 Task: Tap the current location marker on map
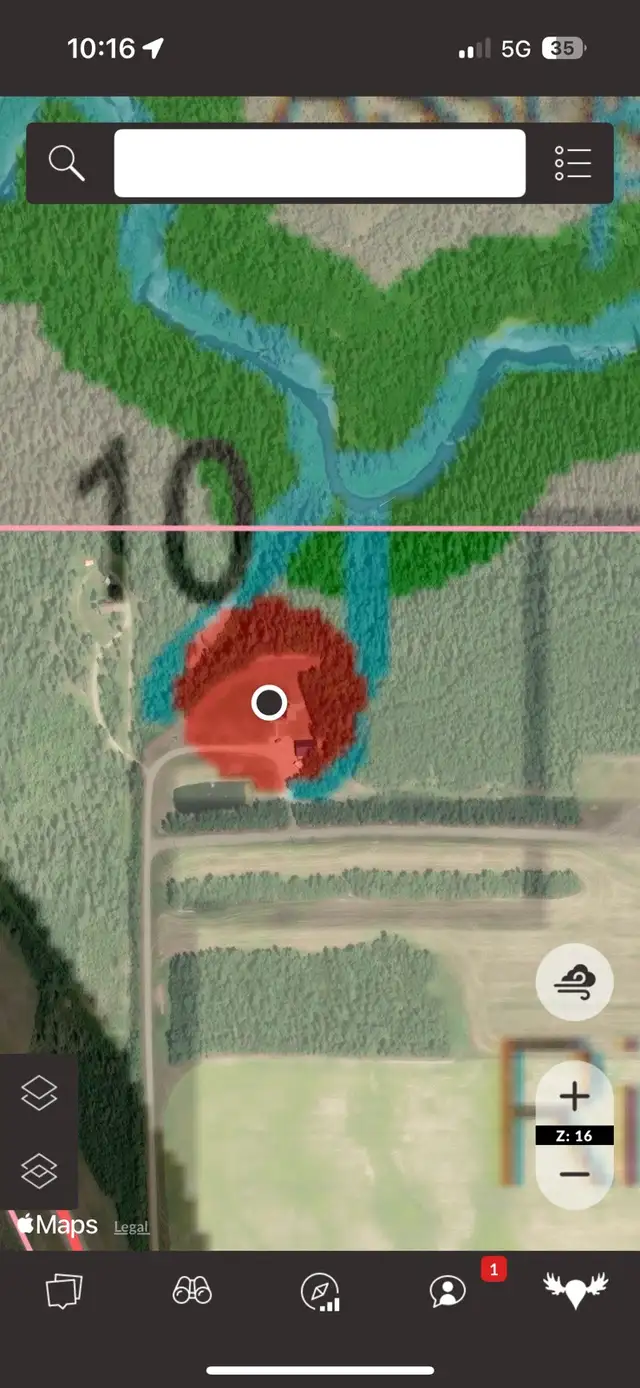point(269,703)
